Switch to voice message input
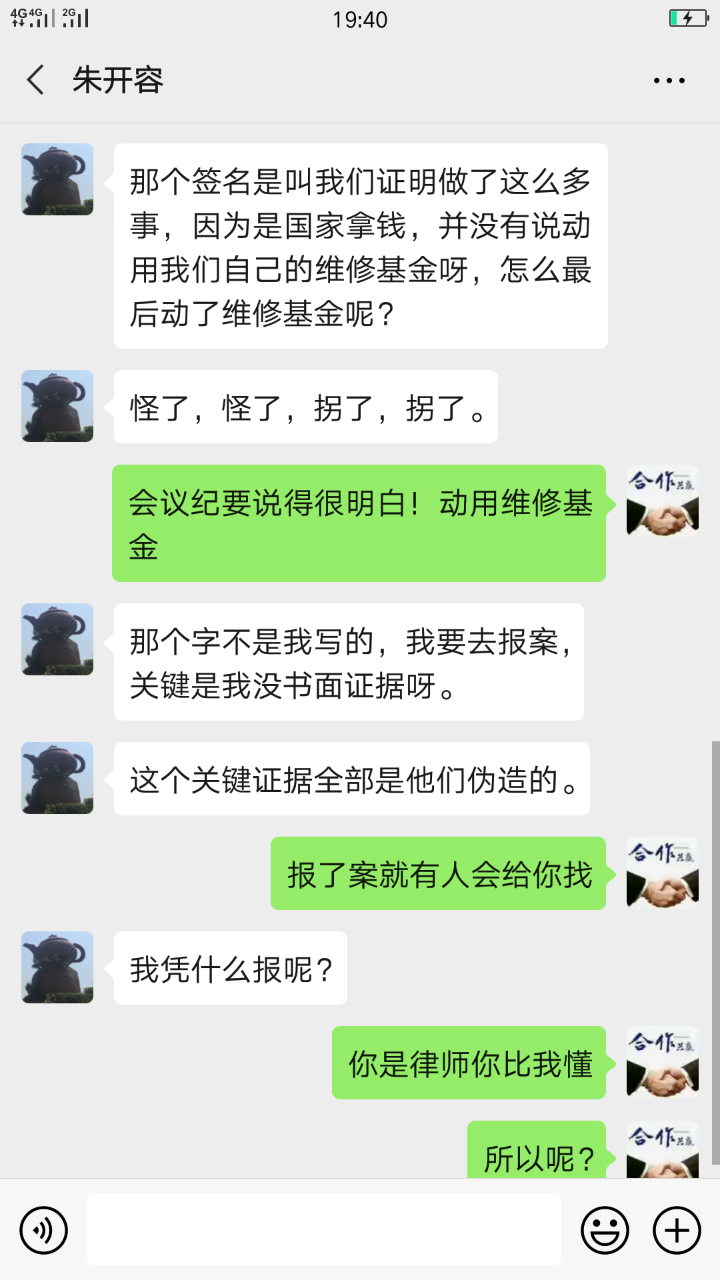This screenshot has width=720, height=1280. 43,1230
